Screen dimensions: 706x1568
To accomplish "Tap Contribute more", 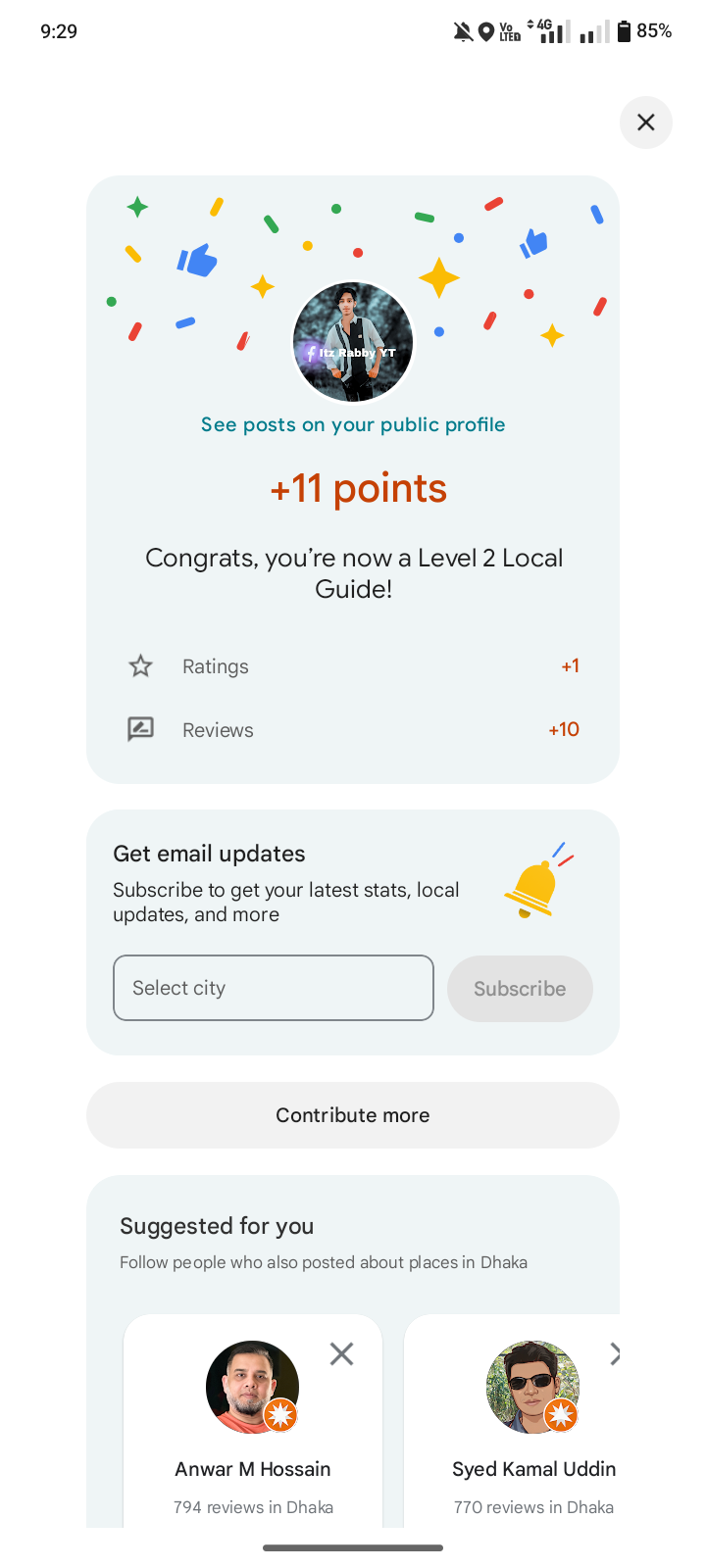I will click(x=353, y=1115).
